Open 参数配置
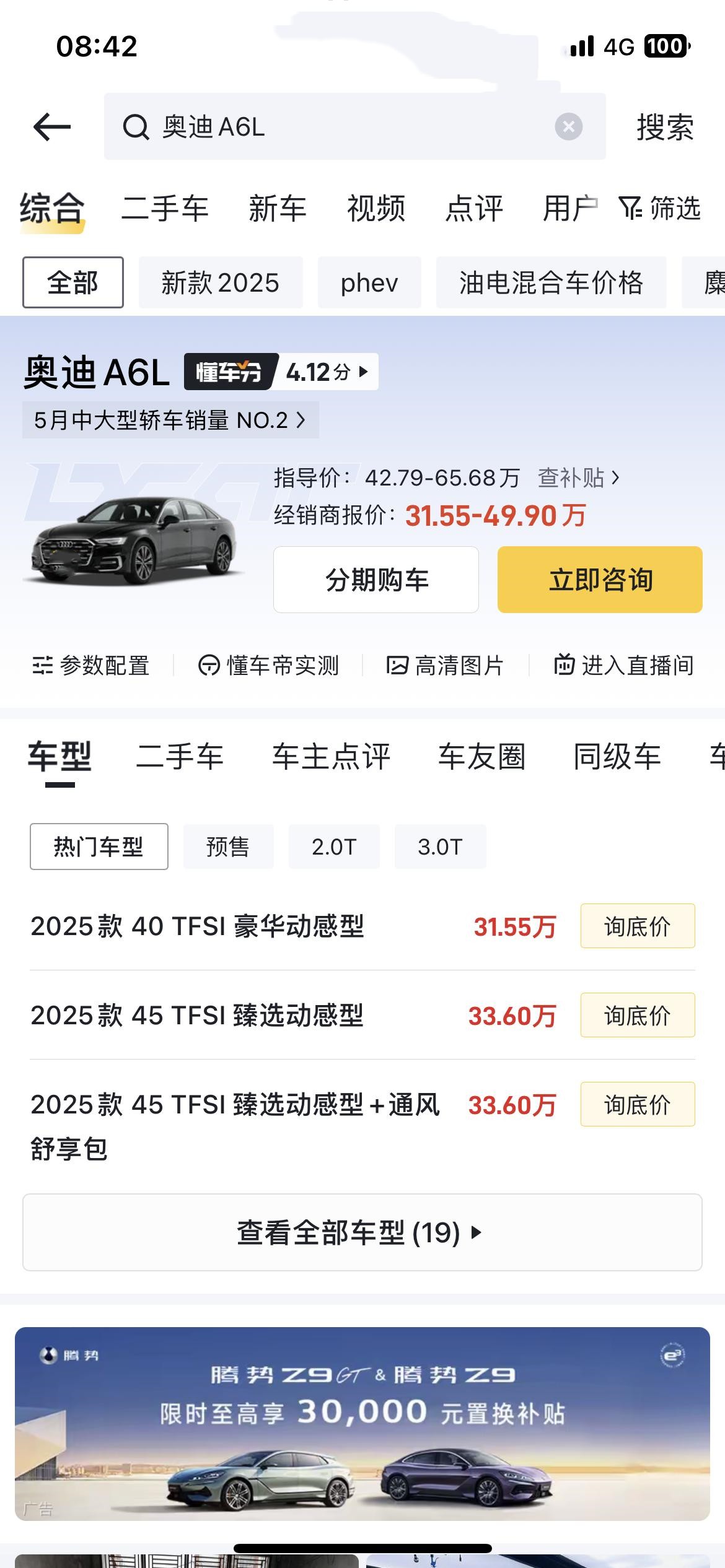 coord(91,666)
